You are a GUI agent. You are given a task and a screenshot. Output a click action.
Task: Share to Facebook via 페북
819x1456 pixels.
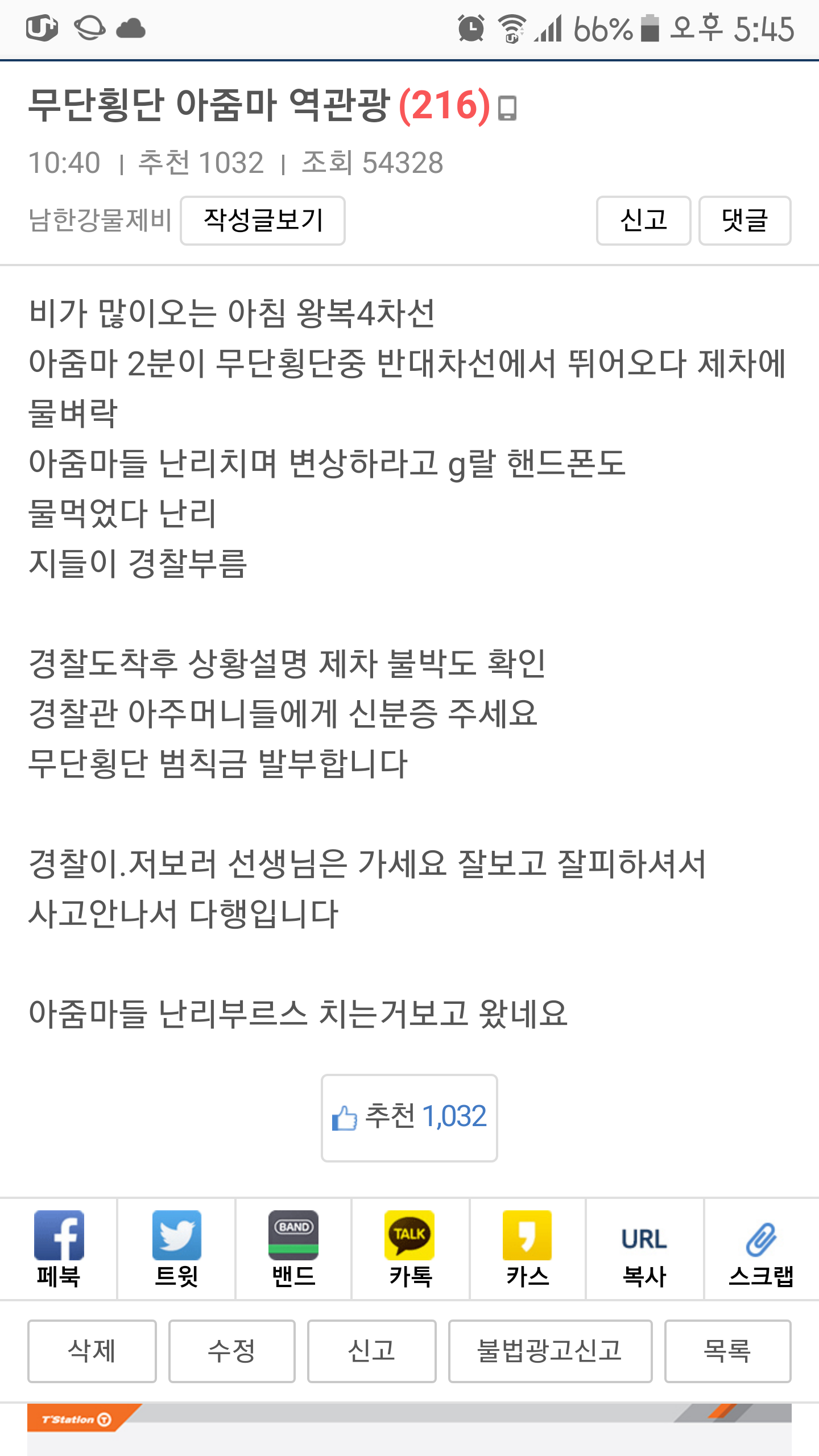(x=59, y=1249)
